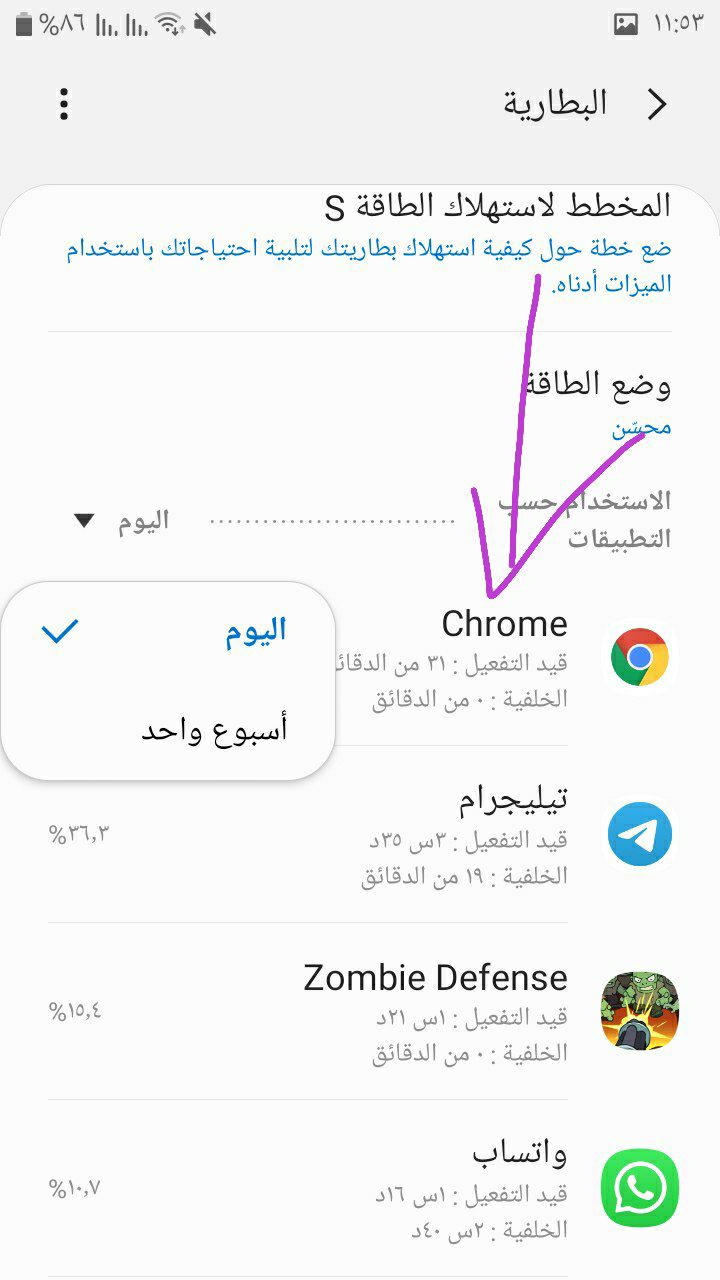Open Chrome battery usage details
This screenshot has height=1280, width=720.
click(504, 657)
